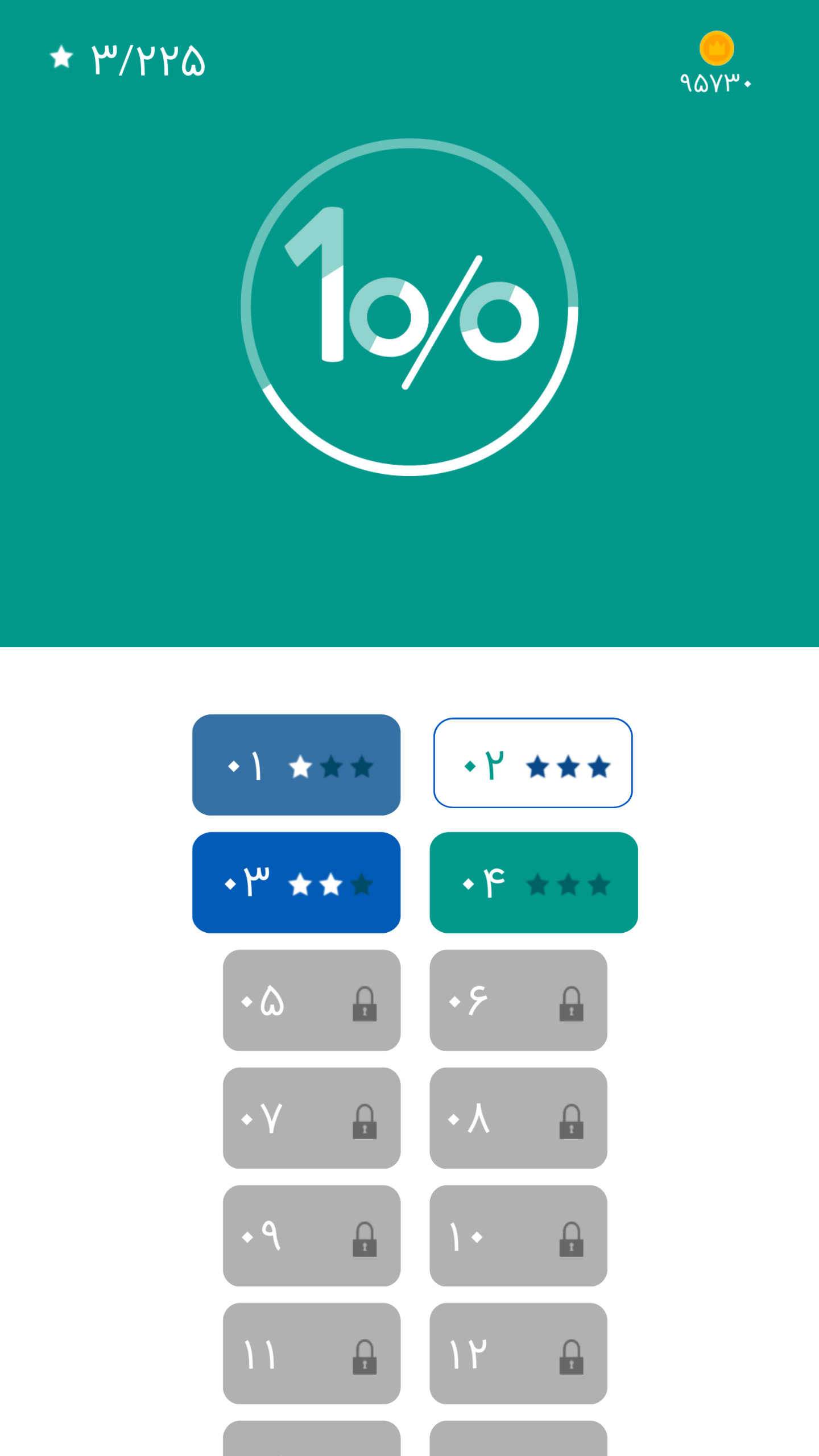Image resolution: width=819 pixels, height=1456 pixels.
Task: Select locked level ۱۰
Action: [x=518, y=1236]
